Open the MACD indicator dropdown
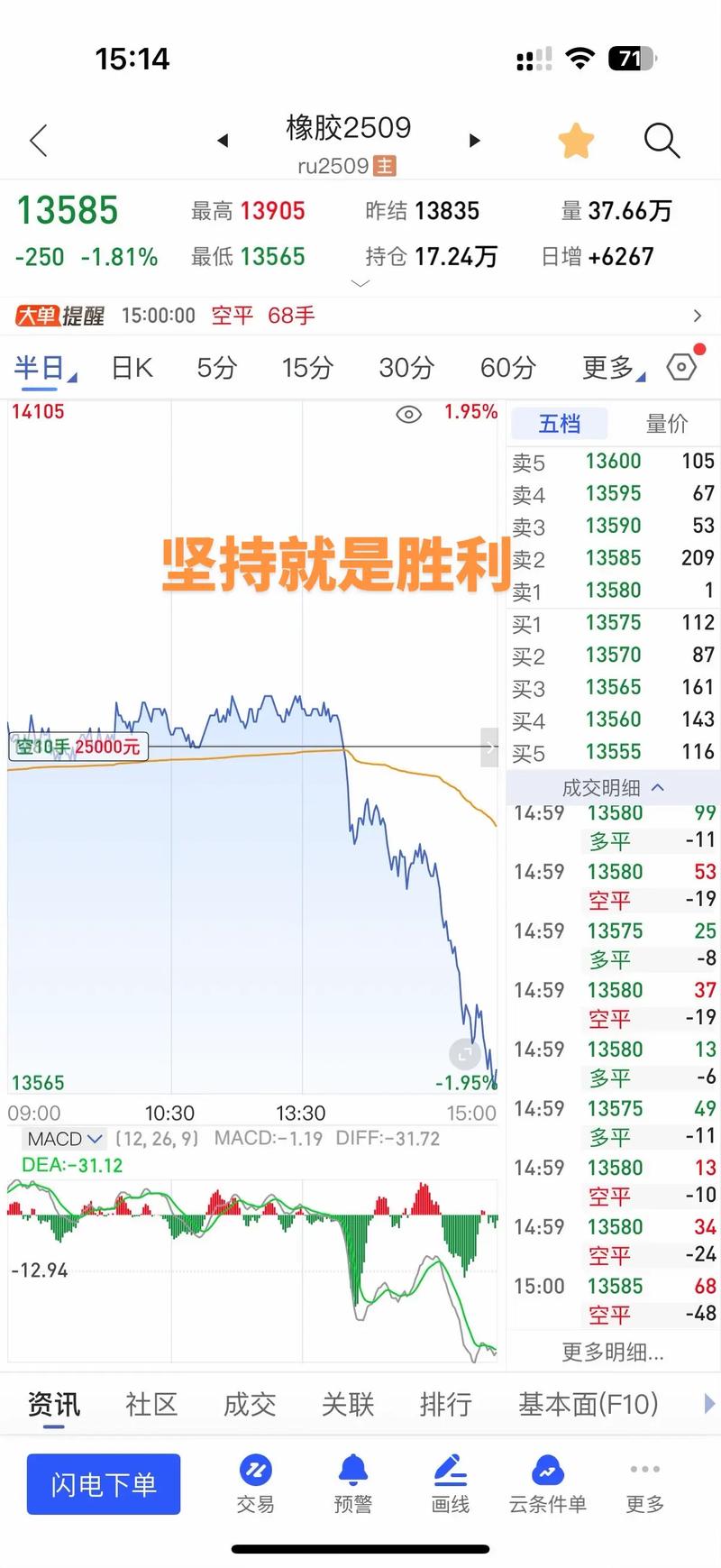Image resolution: width=721 pixels, height=1568 pixels. [63, 1139]
